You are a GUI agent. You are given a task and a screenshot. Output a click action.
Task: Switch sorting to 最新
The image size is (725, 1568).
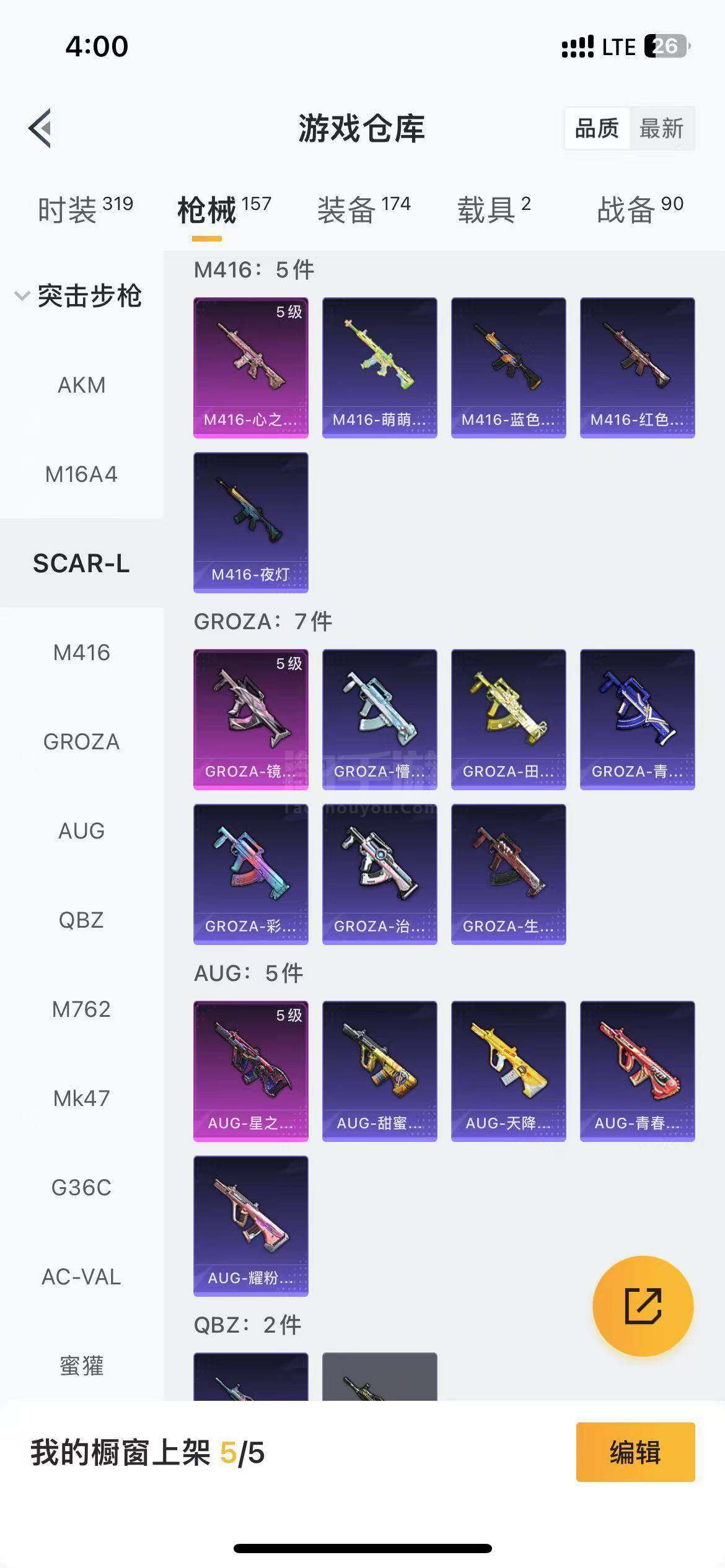(x=661, y=129)
